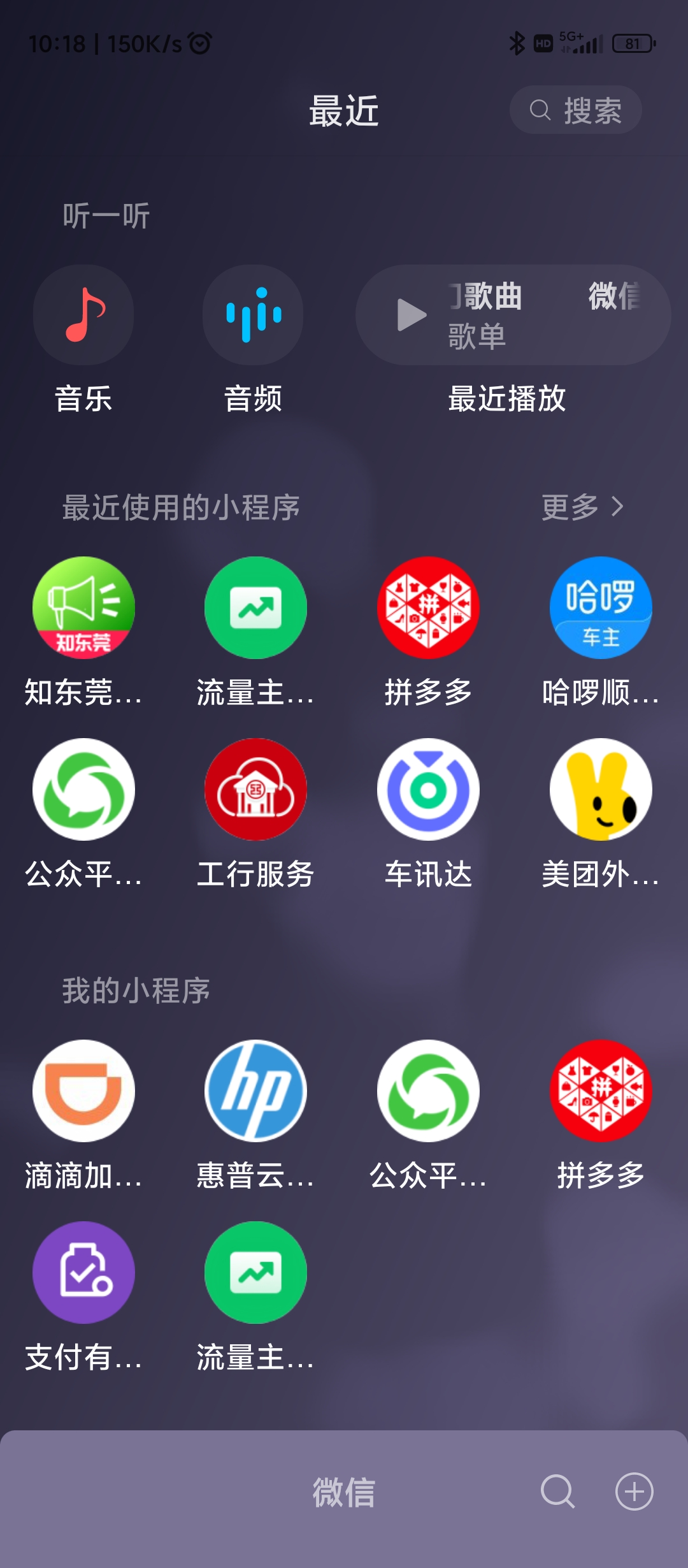This screenshot has height=1568, width=688.
Task: Launch the 支付有礼 mini program
Action: click(x=83, y=1273)
